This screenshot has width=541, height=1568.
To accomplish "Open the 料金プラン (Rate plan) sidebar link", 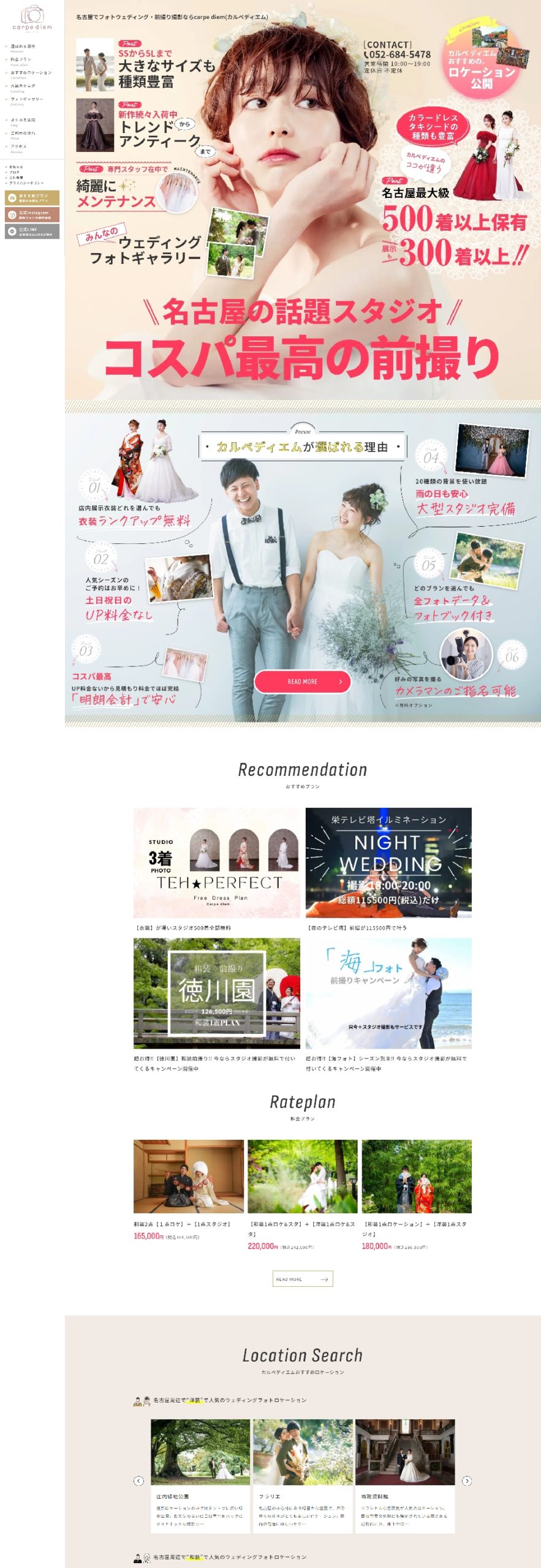I will (x=21, y=61).
